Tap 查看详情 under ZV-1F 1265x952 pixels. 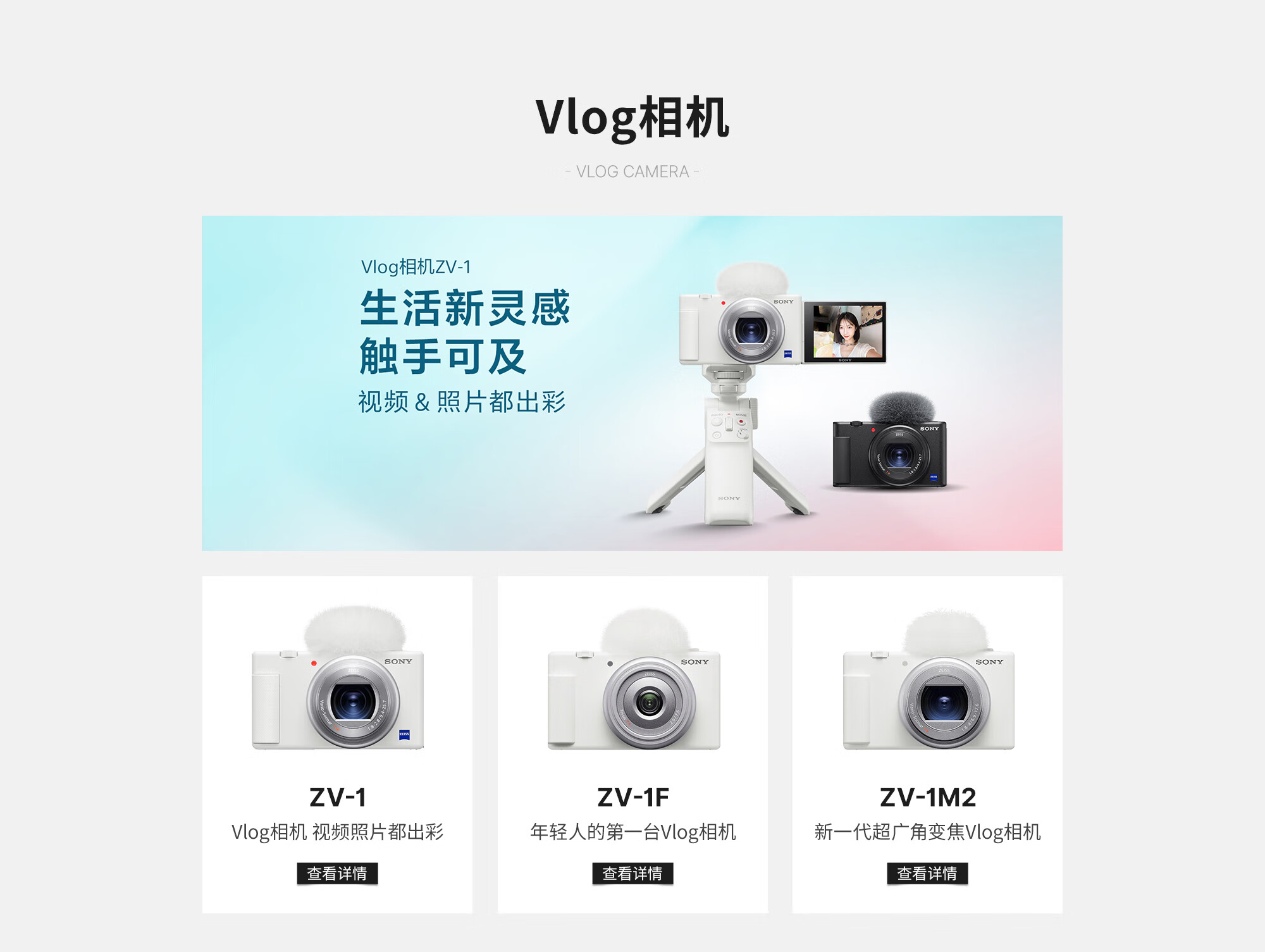632,873
